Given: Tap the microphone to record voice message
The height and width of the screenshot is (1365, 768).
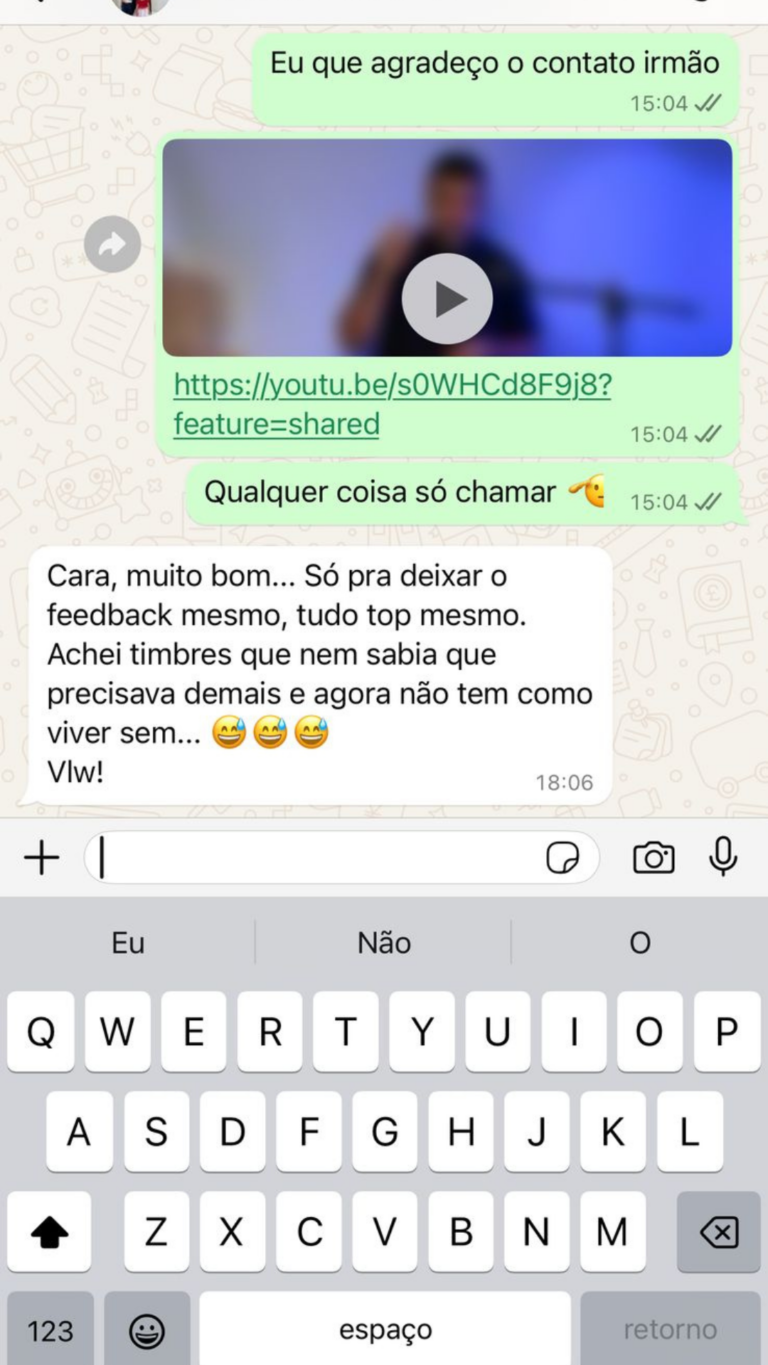Looking at the screenshot, I should pos(722,857).
